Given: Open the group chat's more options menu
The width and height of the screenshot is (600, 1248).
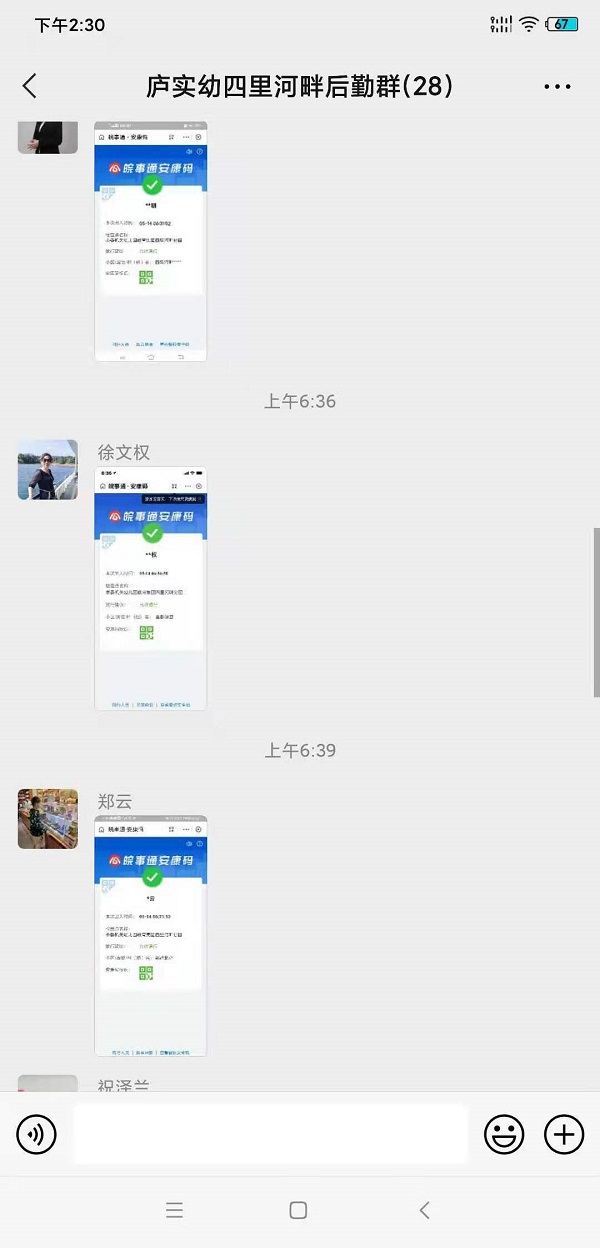Looking at the screenshot, I should click(557, 87).
